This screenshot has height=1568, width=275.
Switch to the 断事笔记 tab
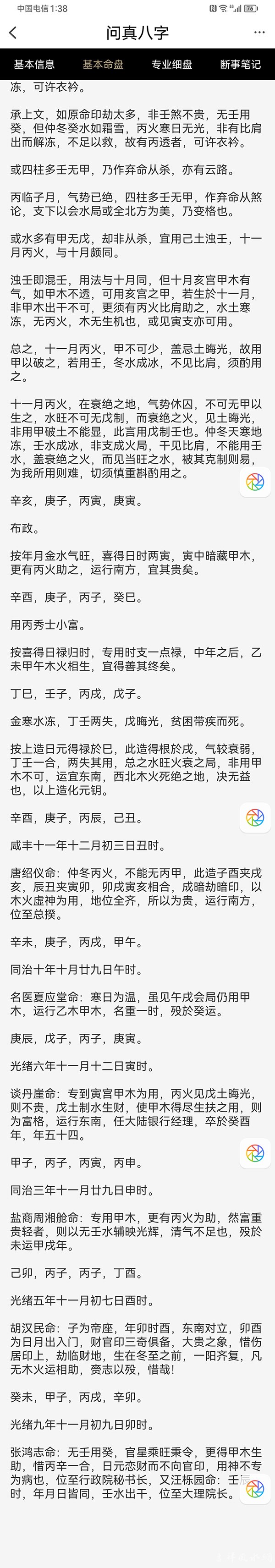coord(240,65)
